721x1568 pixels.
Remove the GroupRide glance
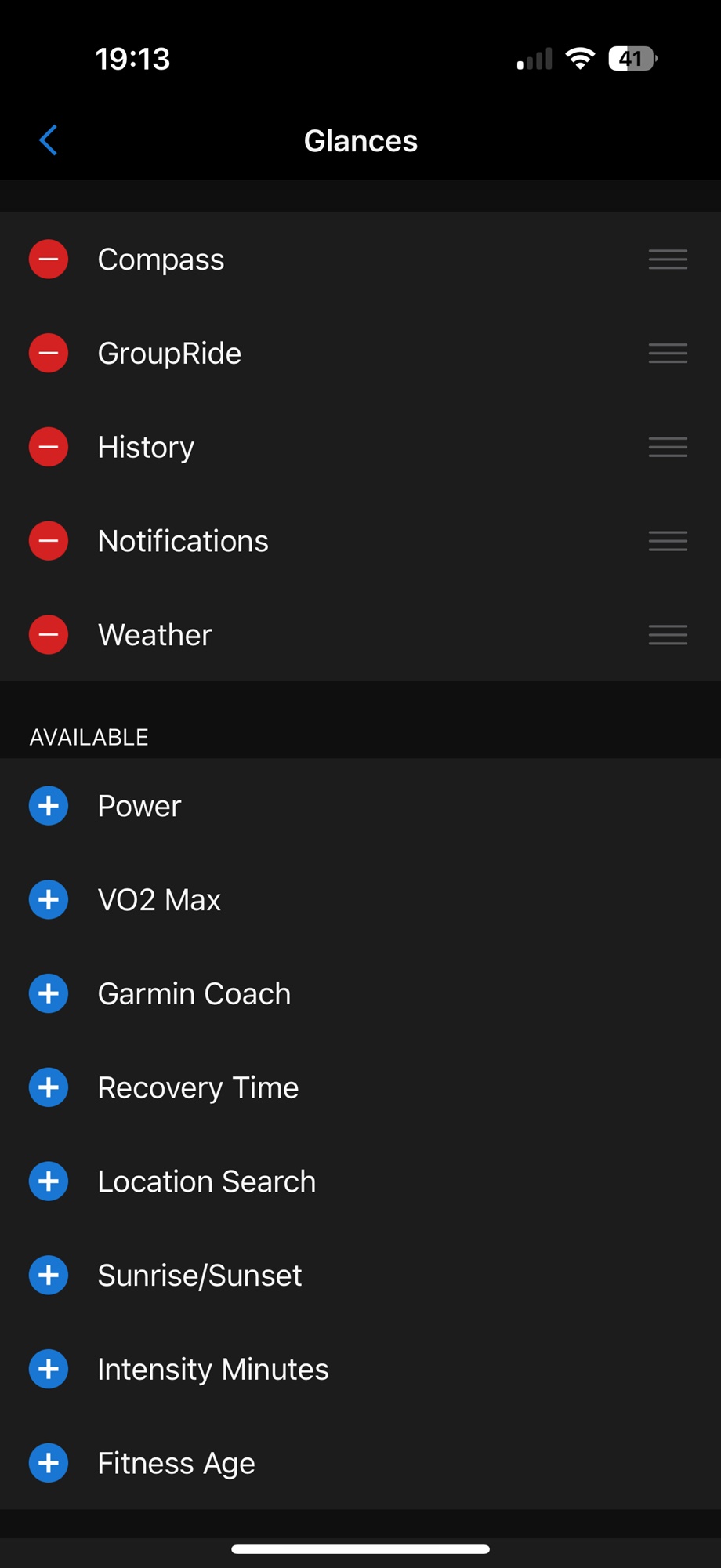point(49,354)
